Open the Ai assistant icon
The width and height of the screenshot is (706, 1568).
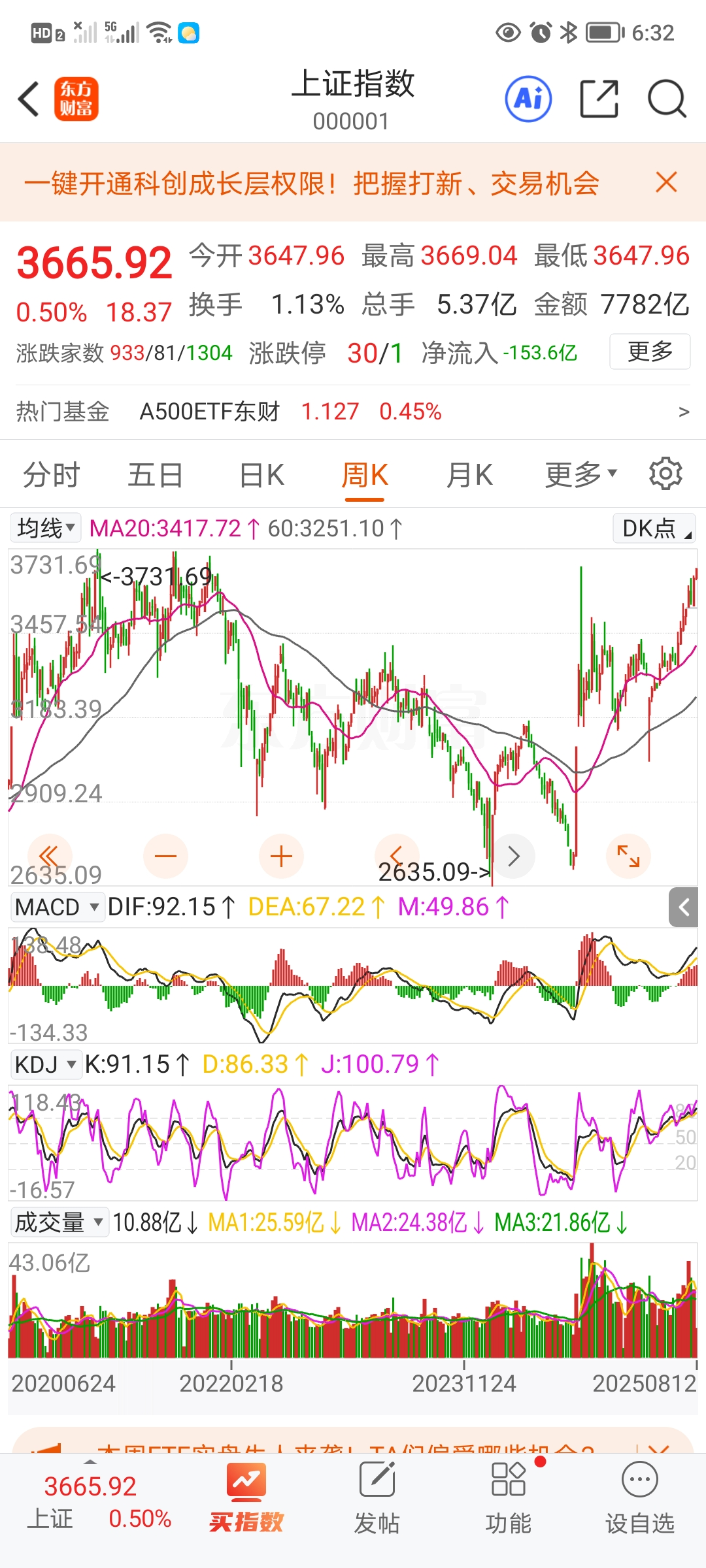click(528, 99)
